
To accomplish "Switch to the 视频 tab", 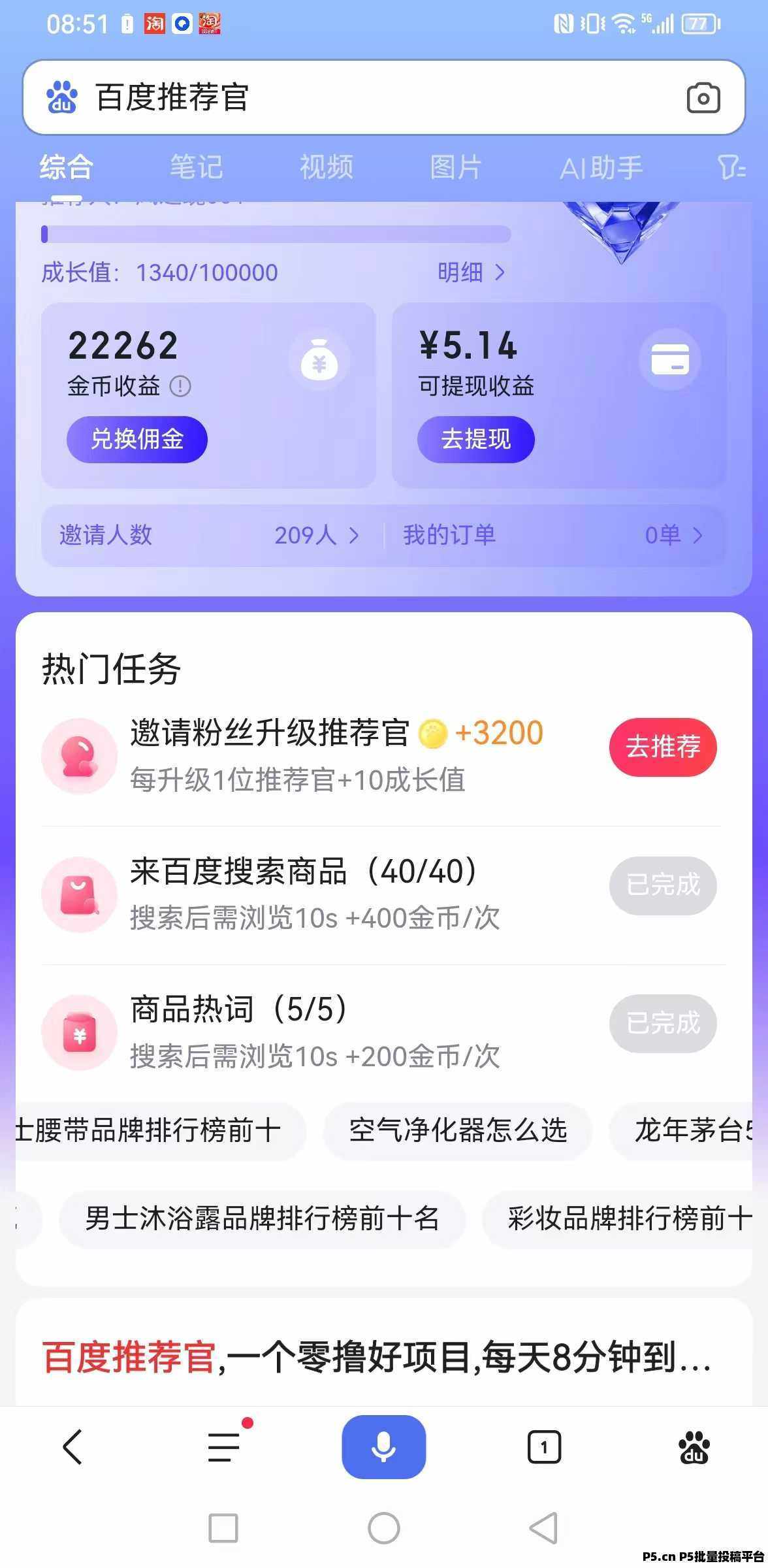I will click(x=327, y=167).
